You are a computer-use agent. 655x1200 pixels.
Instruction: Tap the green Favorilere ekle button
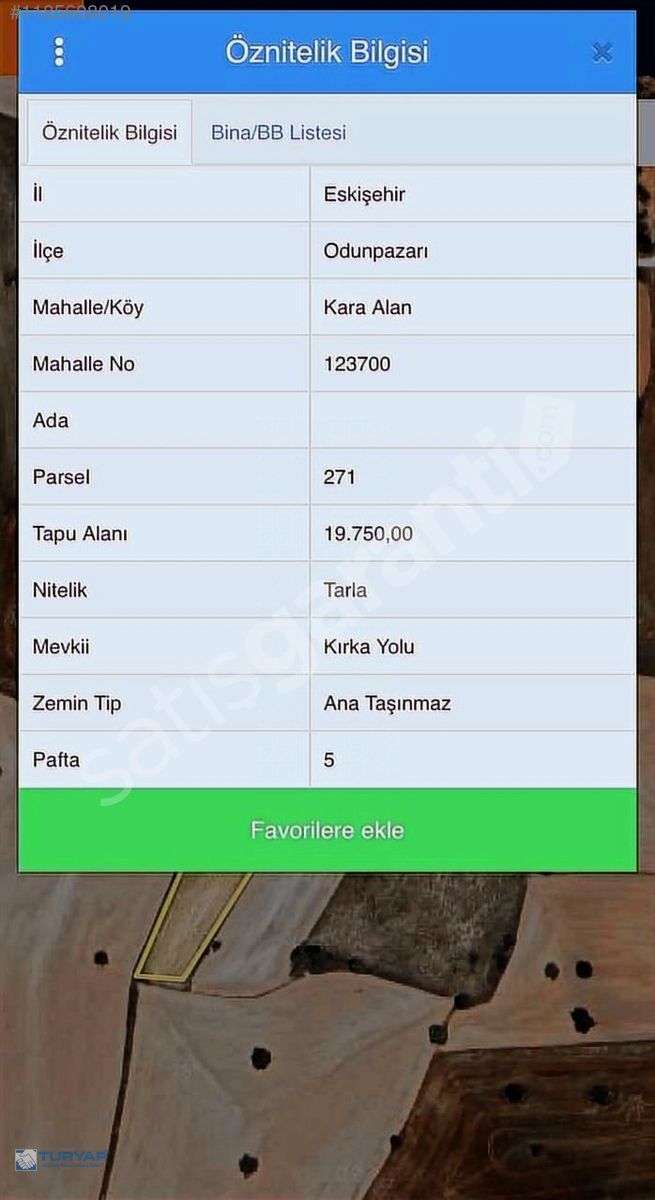tap(327, 830)
